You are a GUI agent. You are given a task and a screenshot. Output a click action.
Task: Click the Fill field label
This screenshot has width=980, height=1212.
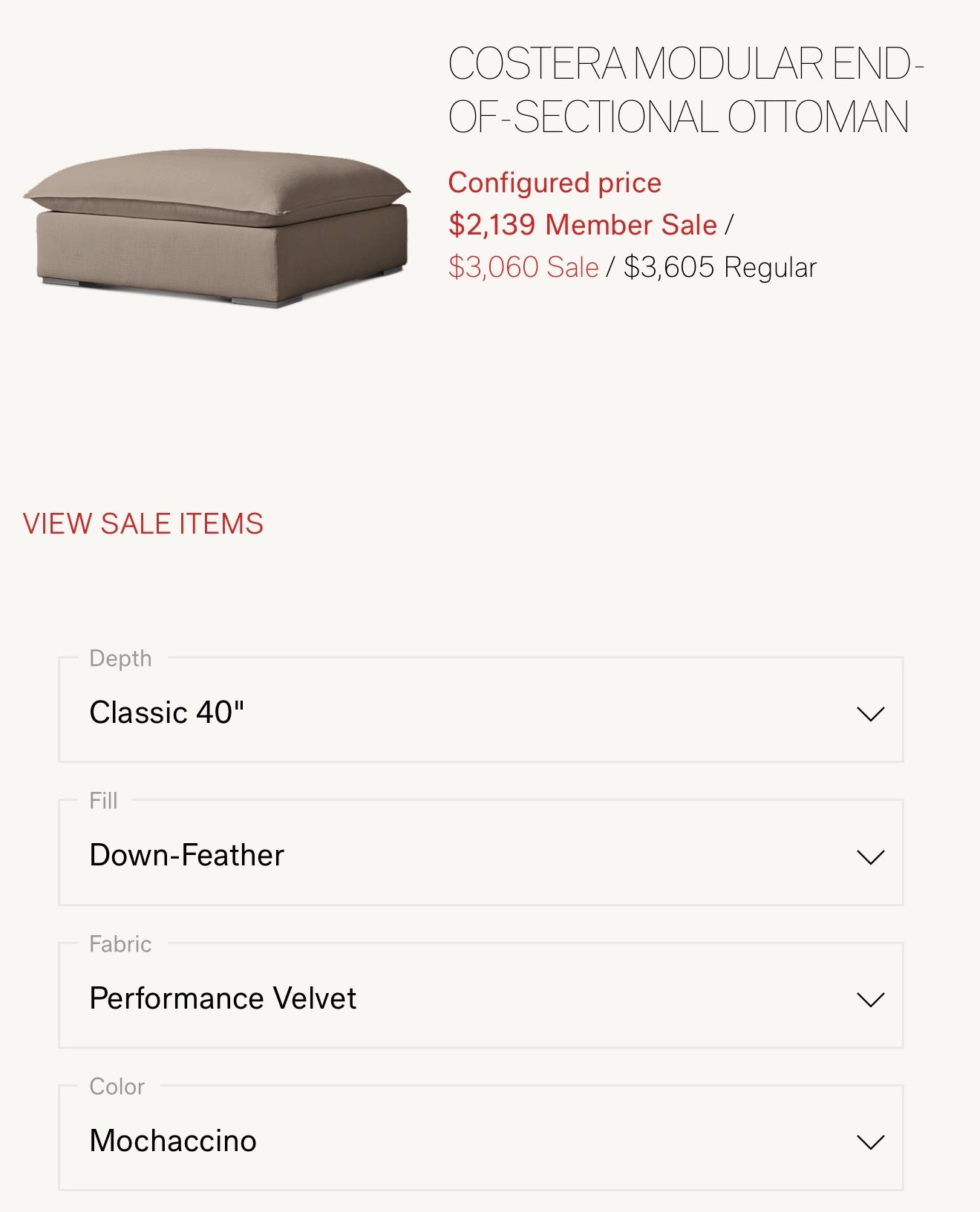[x=104, y=800]
